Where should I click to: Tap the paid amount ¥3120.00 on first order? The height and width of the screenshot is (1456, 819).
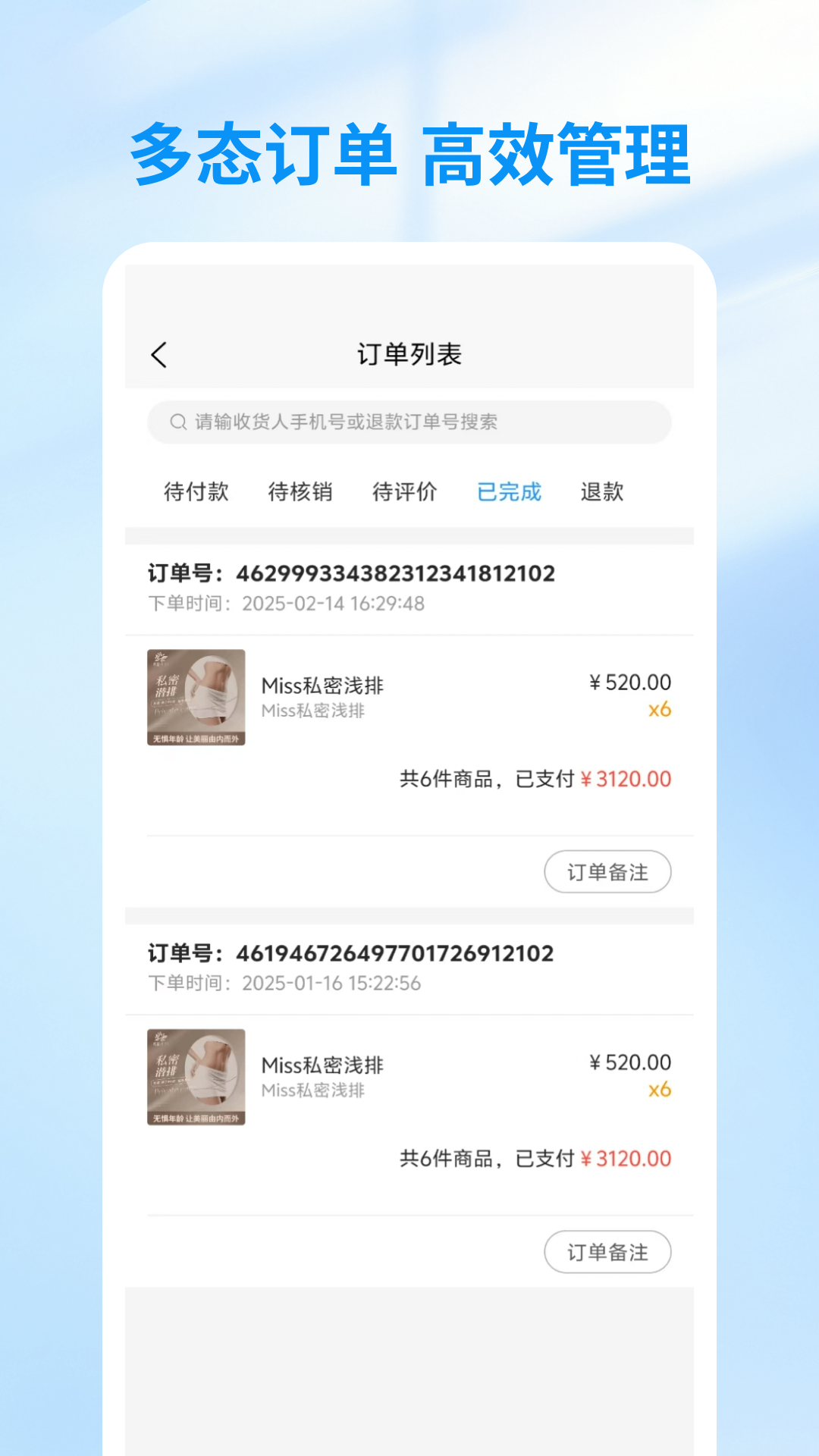pos(625,779)
